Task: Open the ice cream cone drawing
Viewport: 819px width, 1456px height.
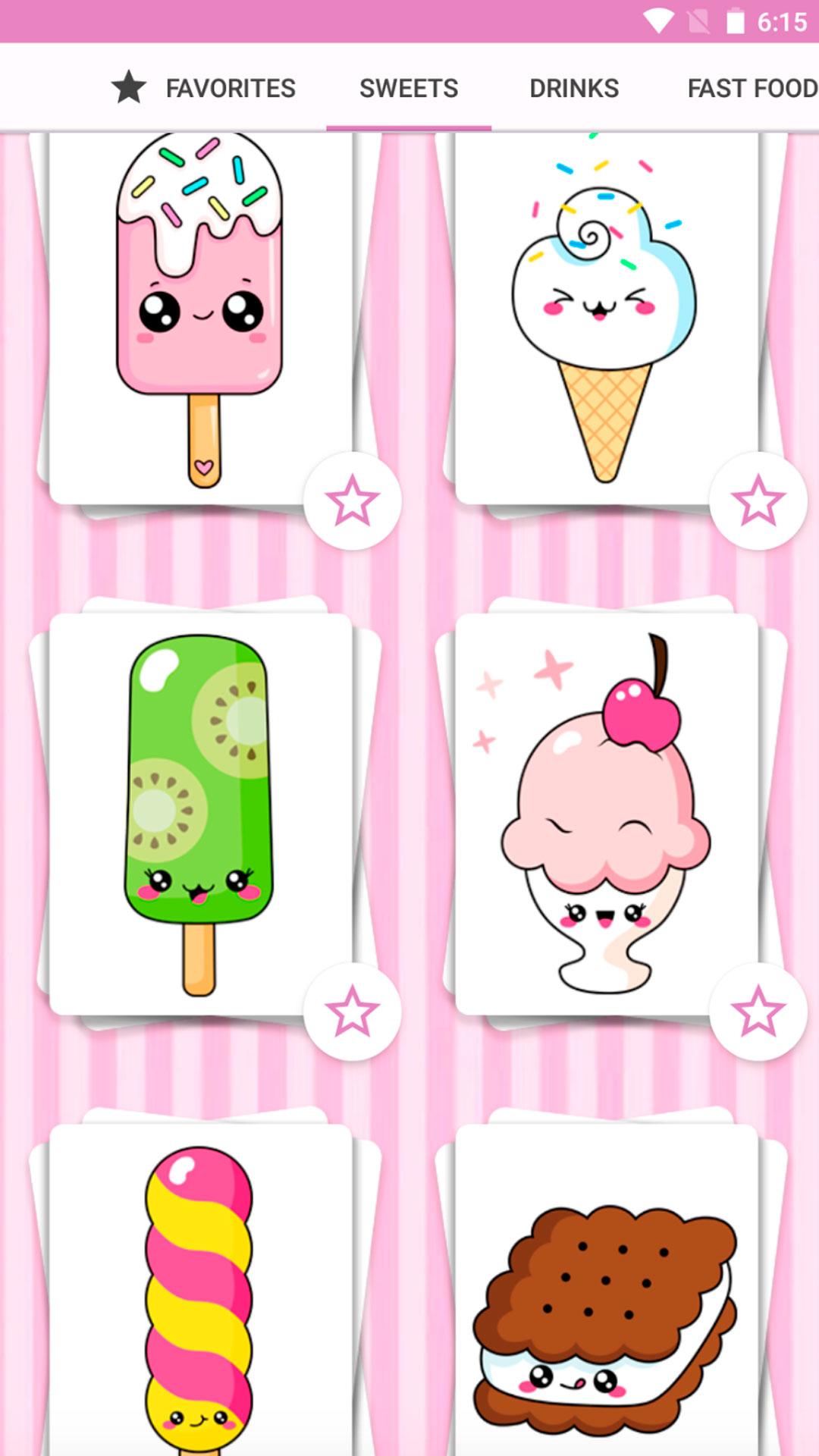Action: click(604, 311)
